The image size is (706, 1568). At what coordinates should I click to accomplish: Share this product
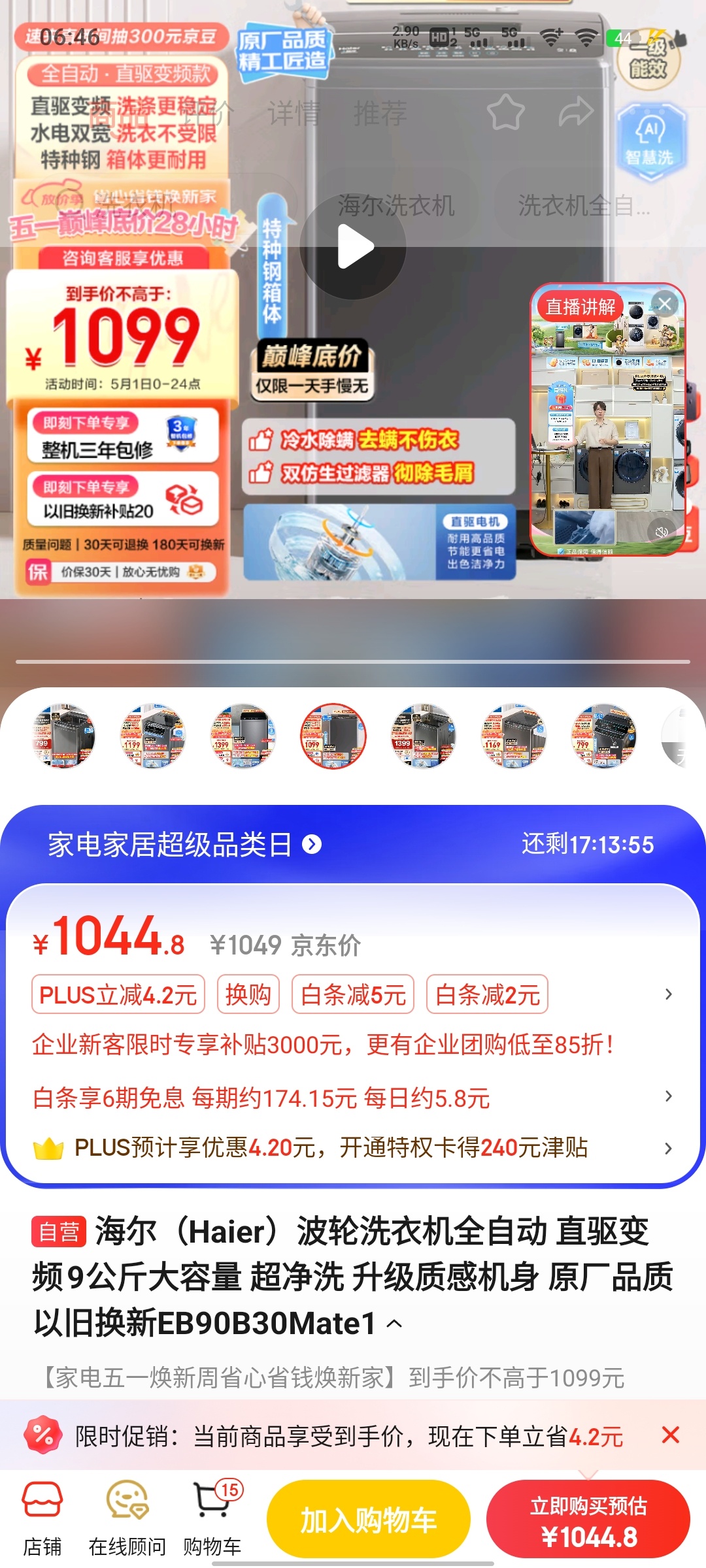[575, 112]
